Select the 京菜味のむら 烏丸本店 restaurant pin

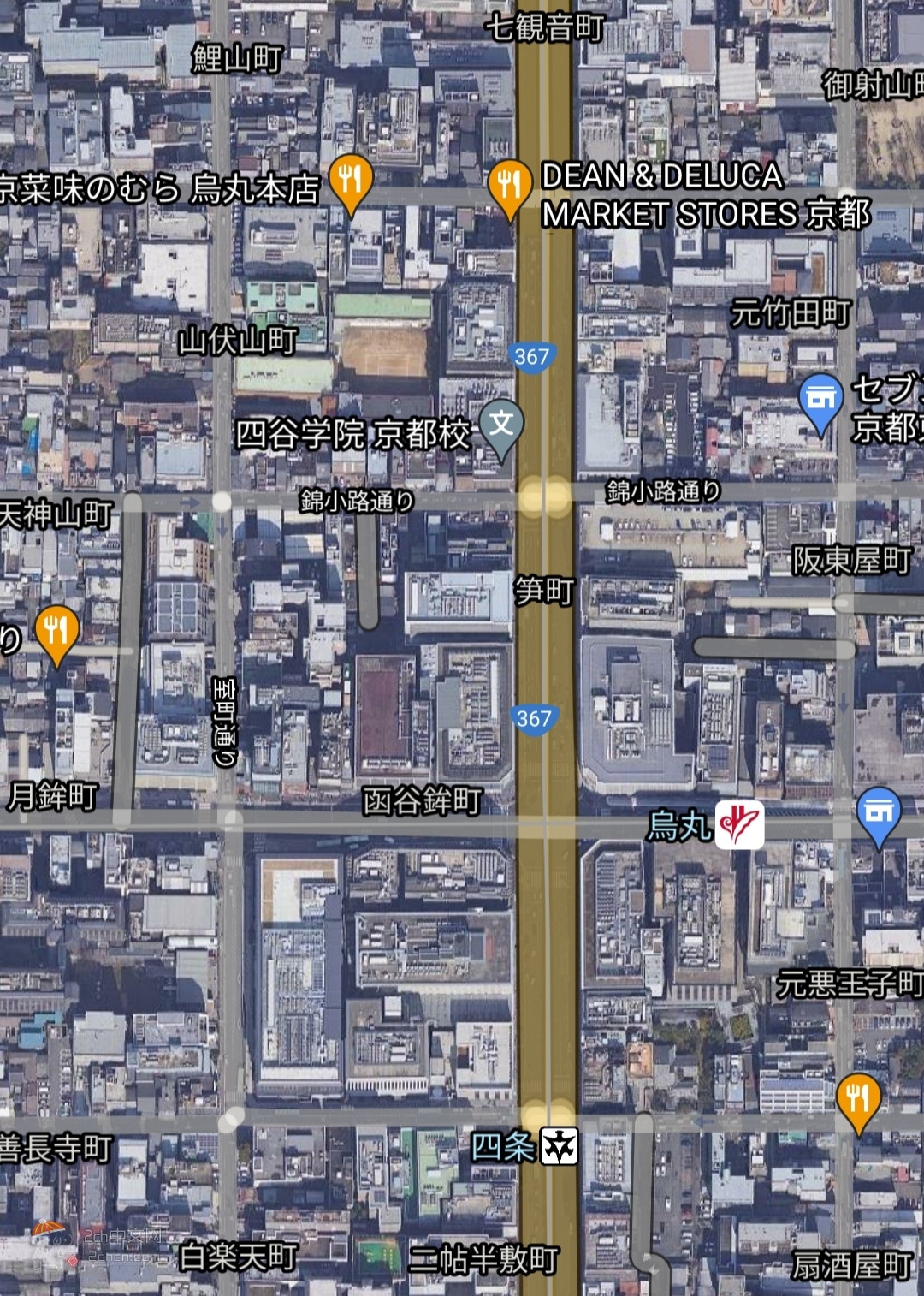350,179
